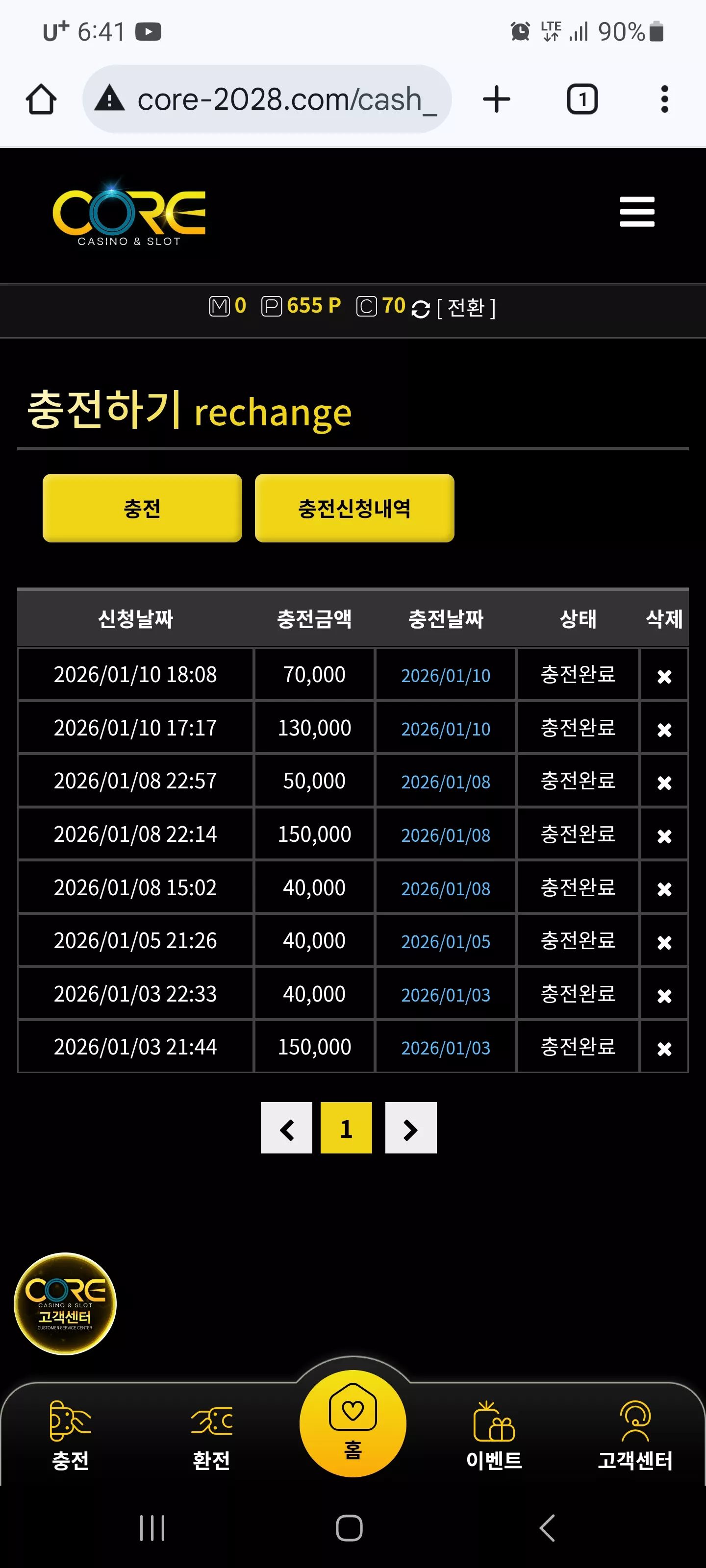This screenshot has height=1568, width=706.
Task: Go to the next page
Action: tap(410, 1128)
